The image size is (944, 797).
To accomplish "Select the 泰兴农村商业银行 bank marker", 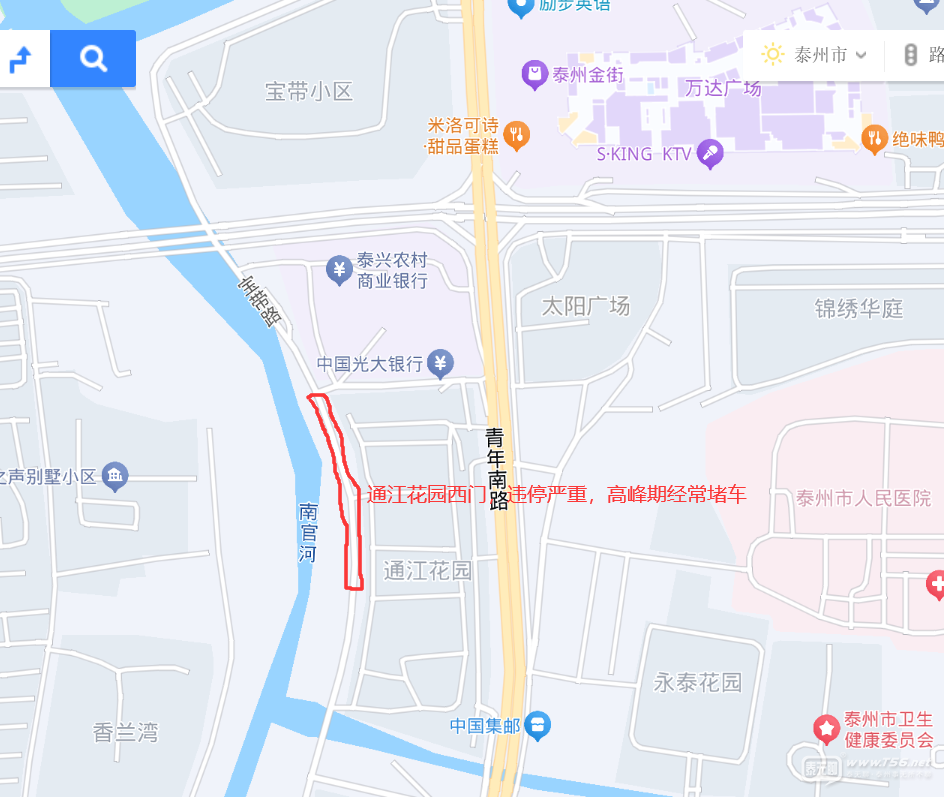I will pos(340,269).
